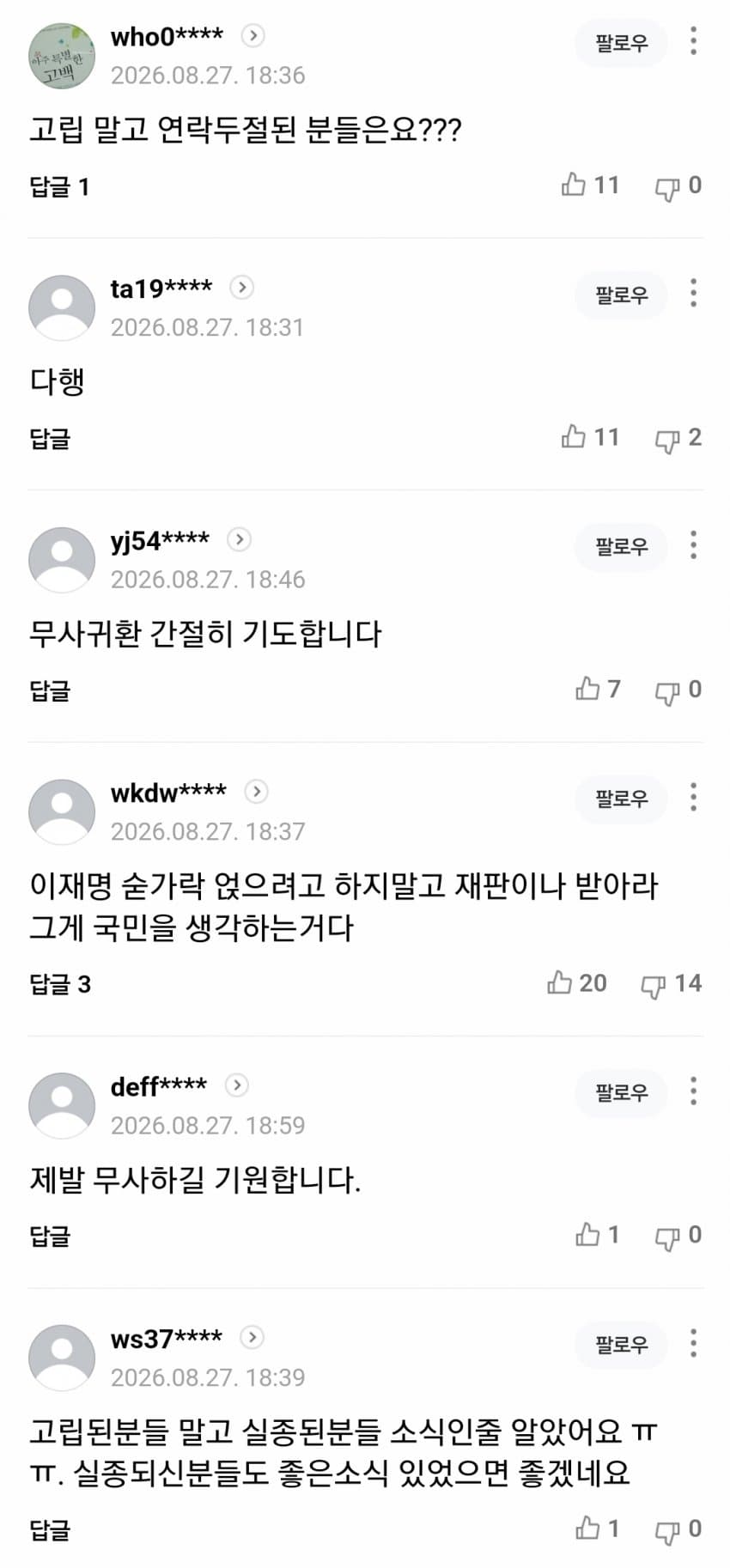This screenshot has width=730, height=1568.
Task: Follow user ws37****
Action: coord(621,1344)
